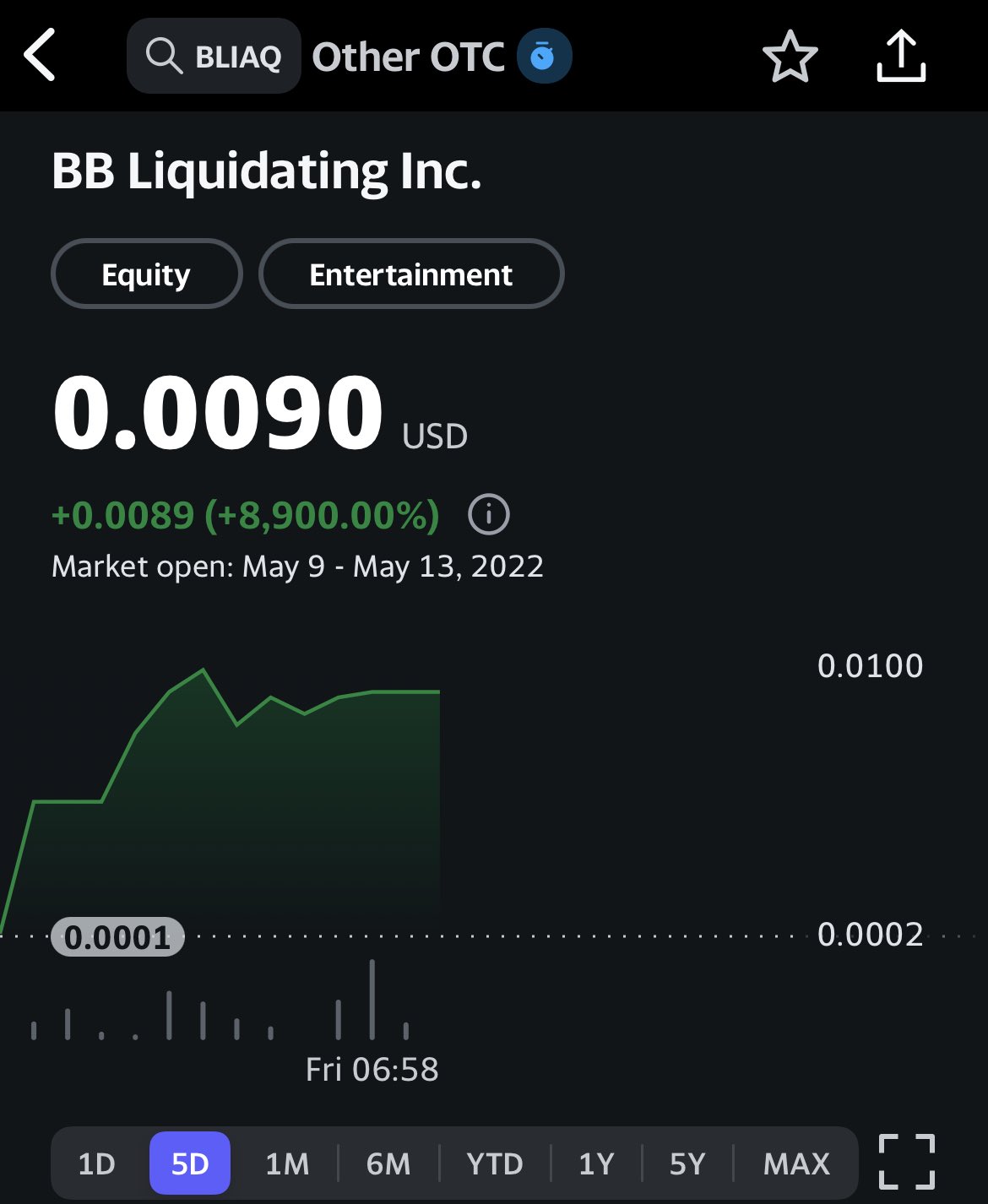Go back using the arrow icon

pyautogui.click(x=40, y=55)
